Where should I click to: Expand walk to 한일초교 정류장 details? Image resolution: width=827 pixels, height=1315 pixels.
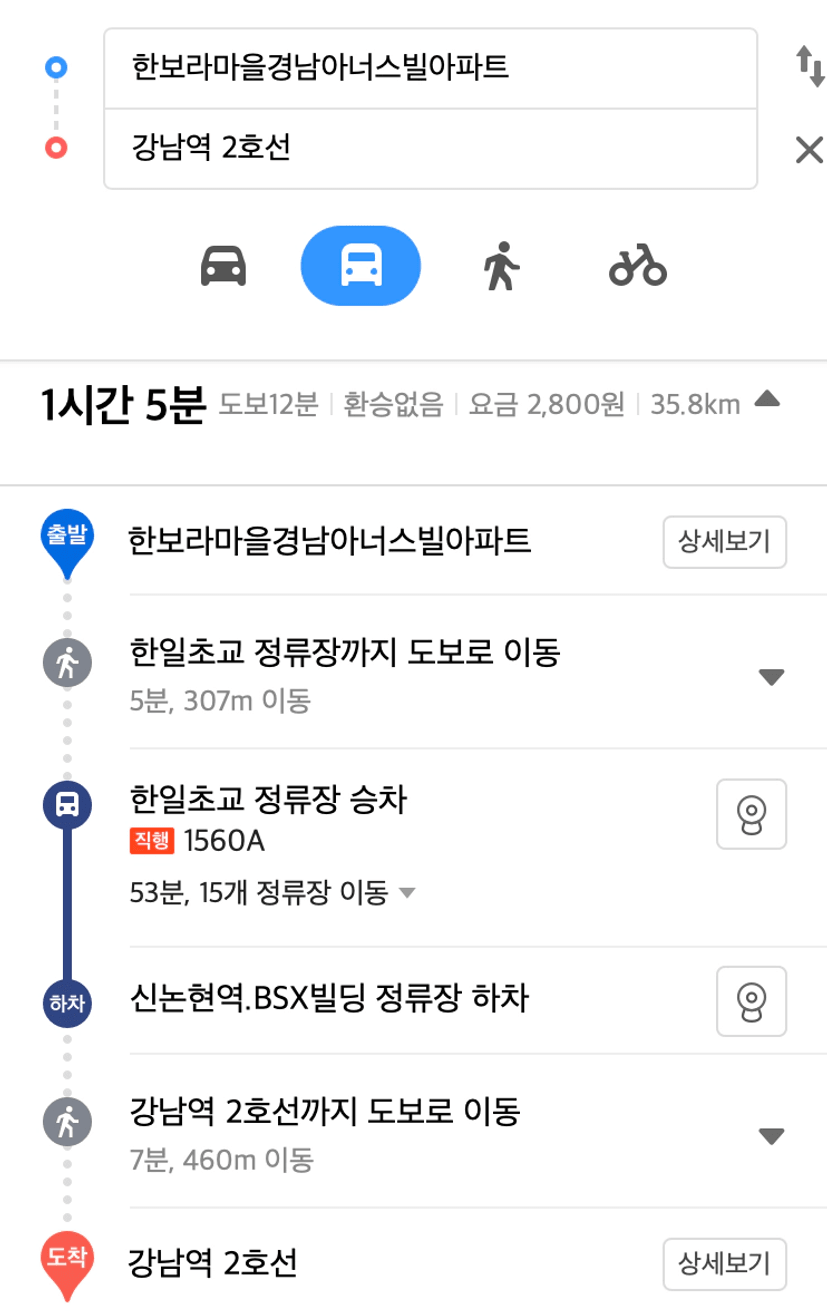tap(770, 677)
